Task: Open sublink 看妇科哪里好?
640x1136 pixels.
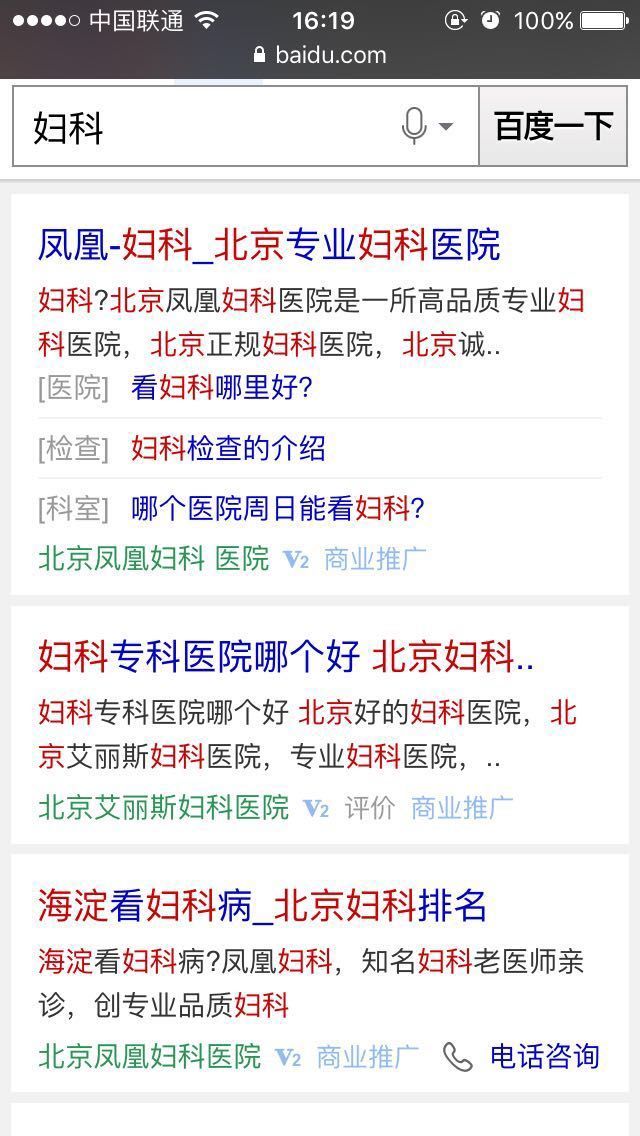Action: (x=221, y=388)
